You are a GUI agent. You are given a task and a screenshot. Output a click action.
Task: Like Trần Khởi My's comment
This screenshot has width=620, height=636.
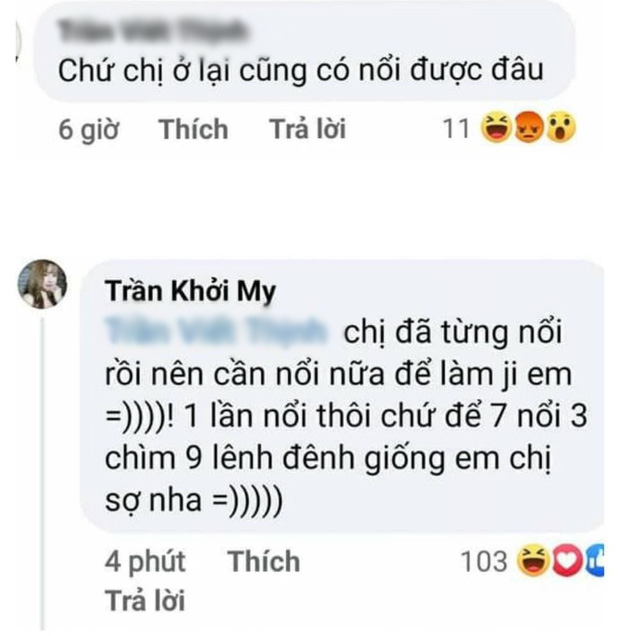pyautogui.click(x=264, y=561)
